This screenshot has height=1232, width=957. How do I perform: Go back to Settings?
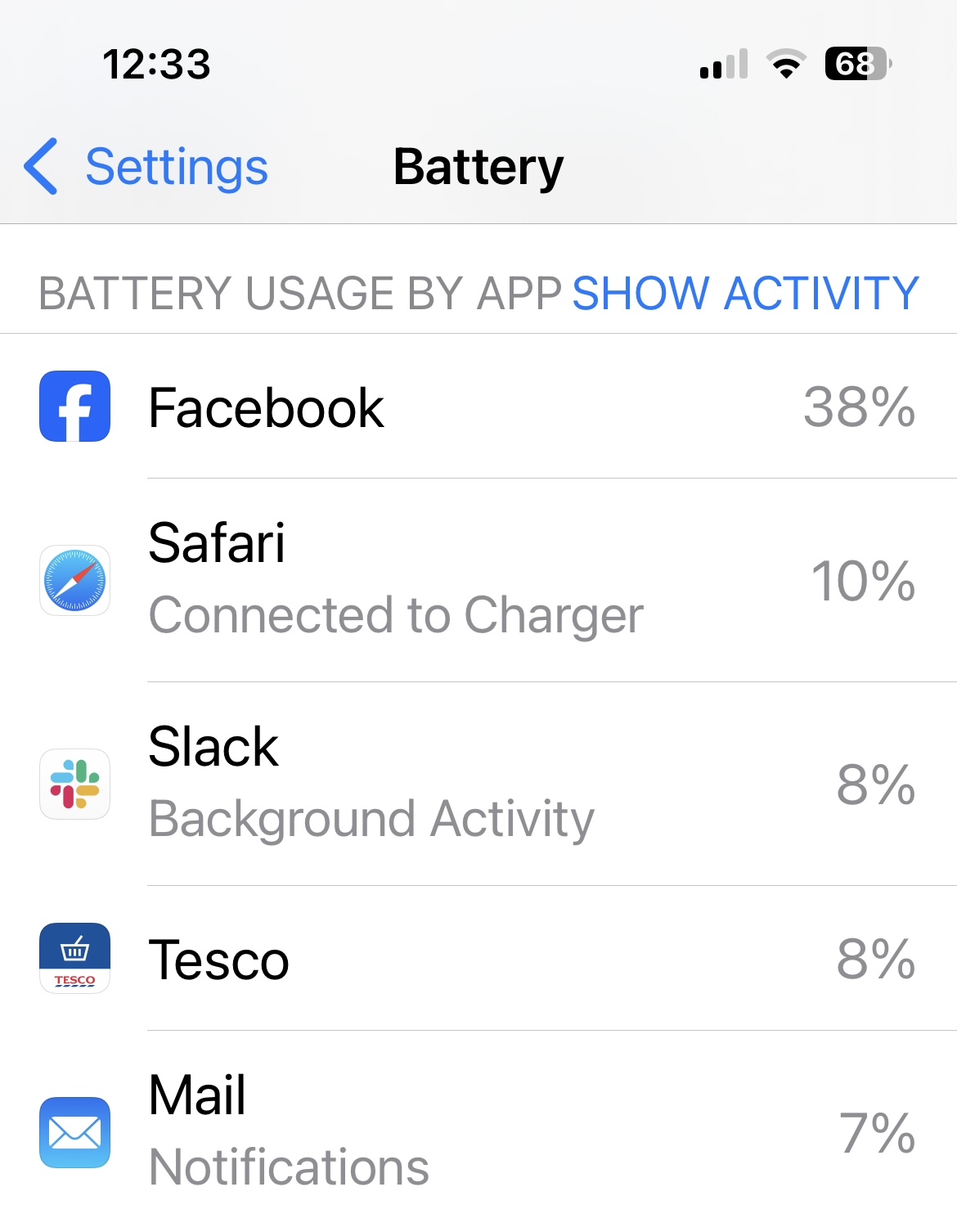[145, 166]
